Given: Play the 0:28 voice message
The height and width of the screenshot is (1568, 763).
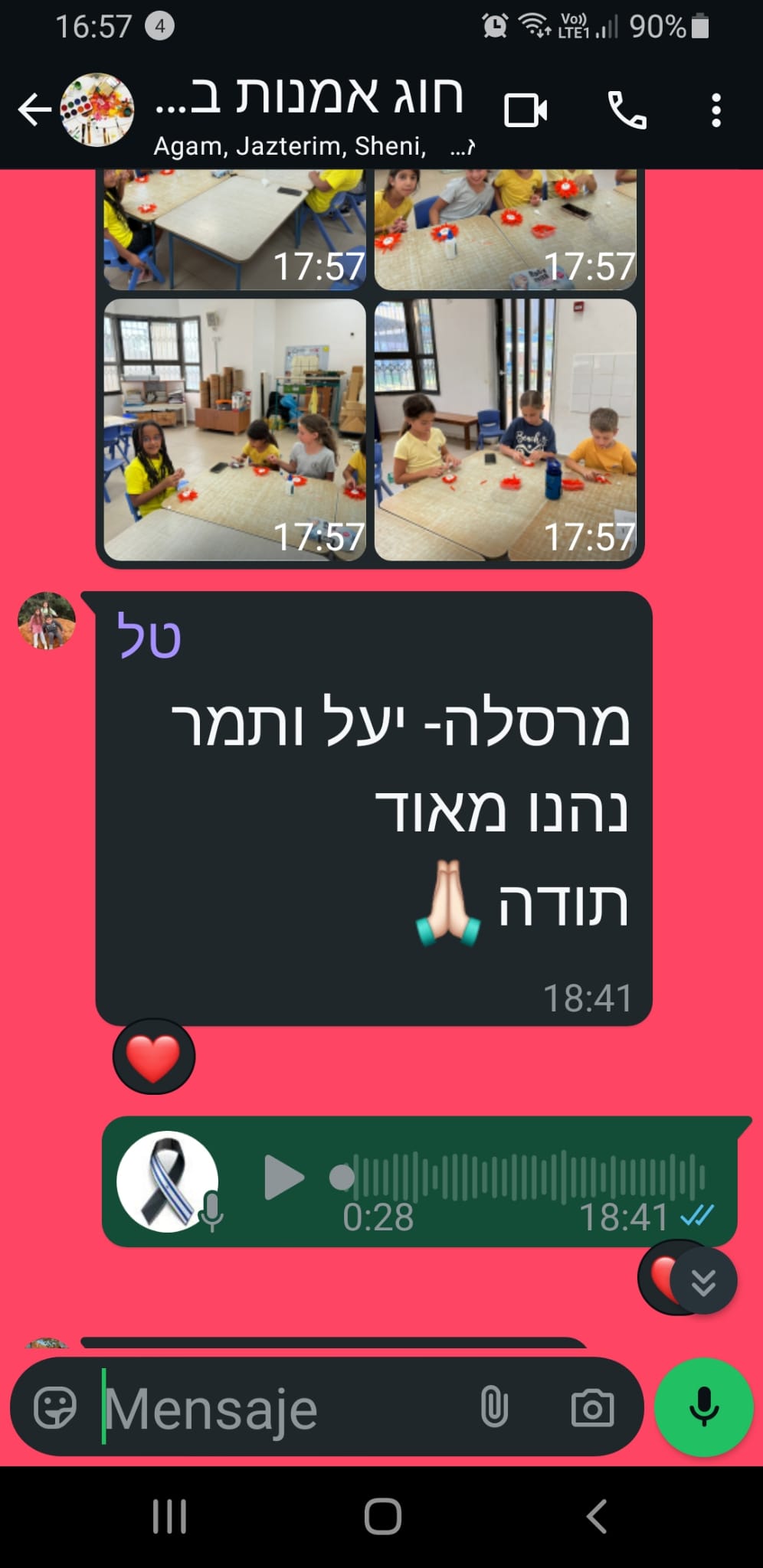Looking at the screenshot, I should [283, 1177].
